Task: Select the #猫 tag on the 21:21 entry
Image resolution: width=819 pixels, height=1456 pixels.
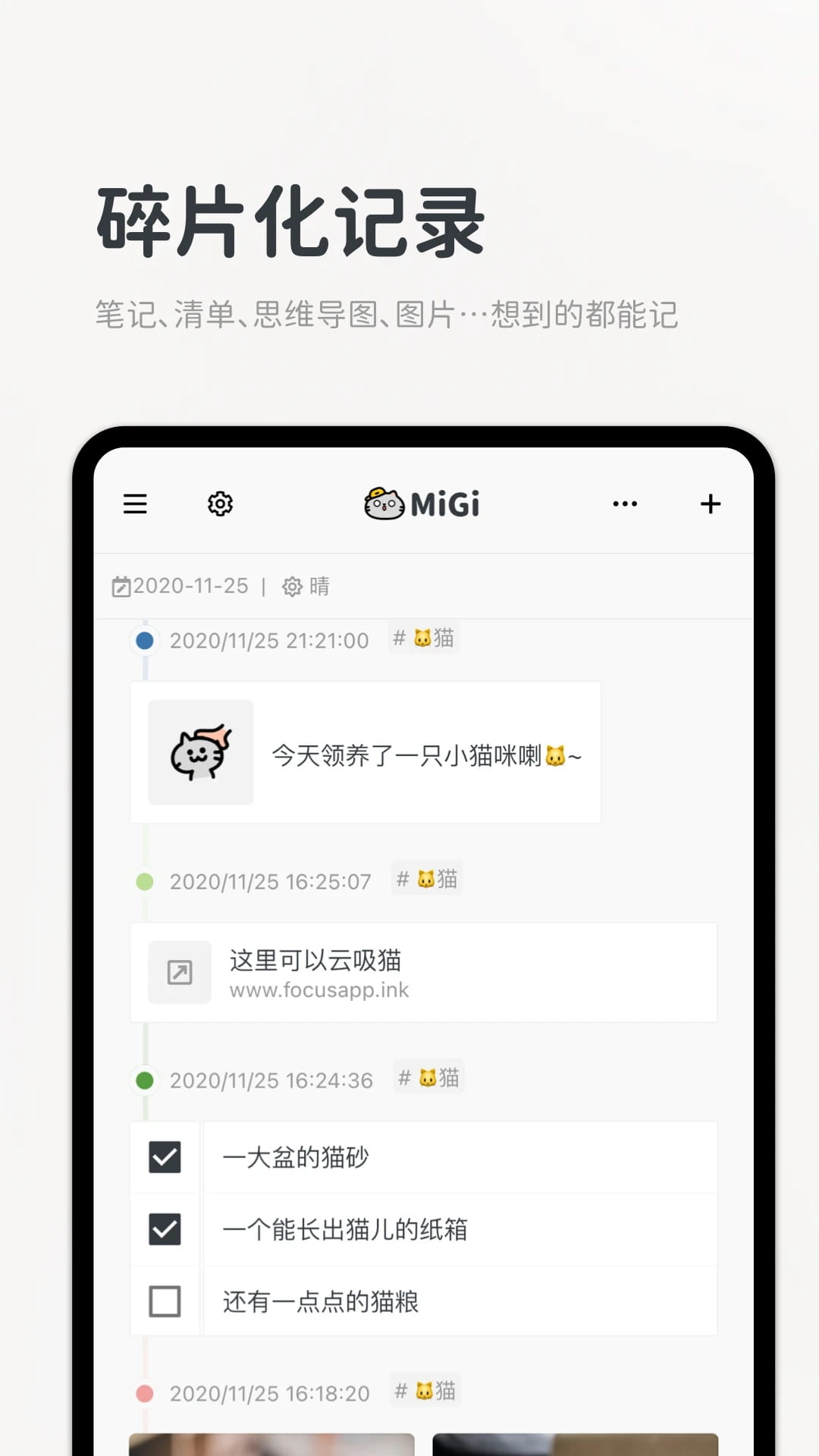Action: 423,638
